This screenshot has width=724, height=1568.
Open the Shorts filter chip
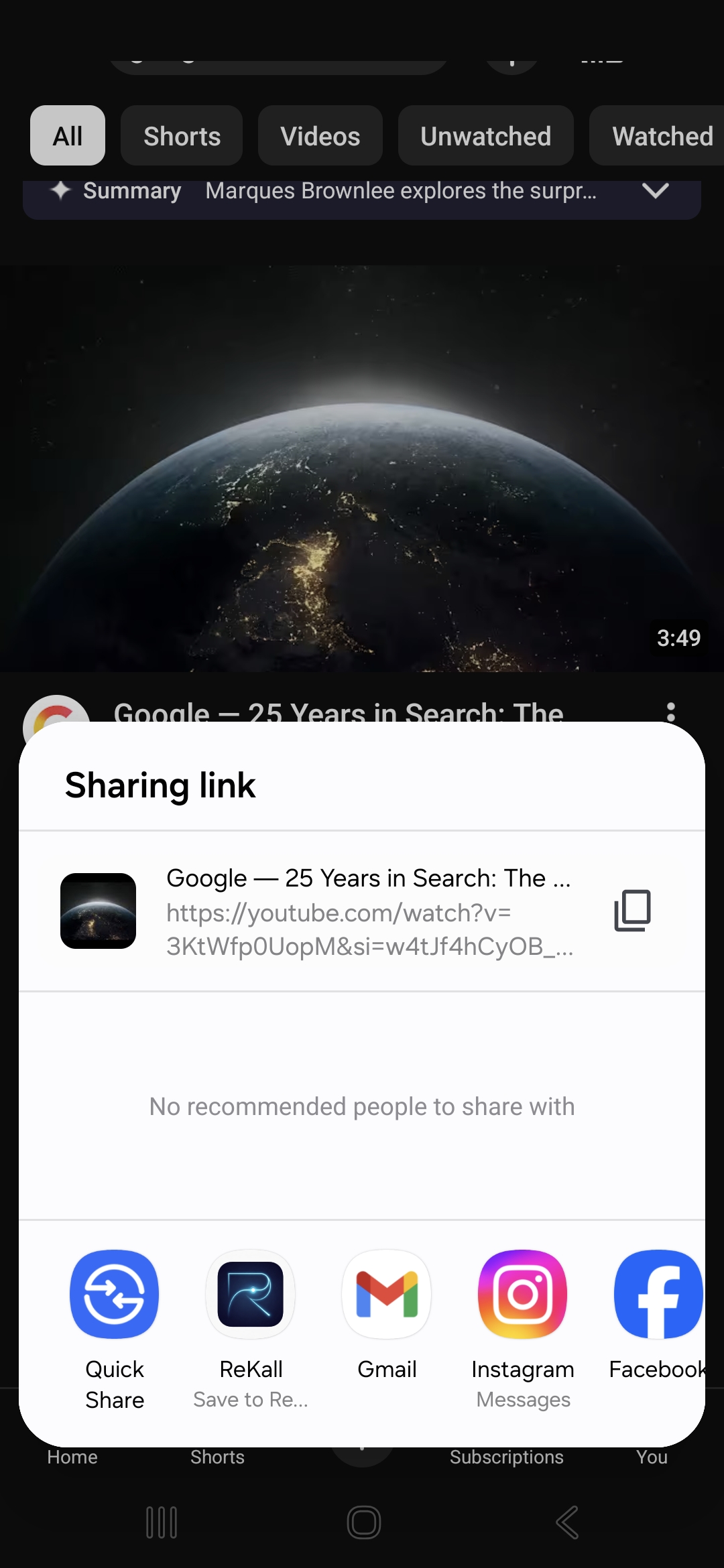tap(181, 135)
